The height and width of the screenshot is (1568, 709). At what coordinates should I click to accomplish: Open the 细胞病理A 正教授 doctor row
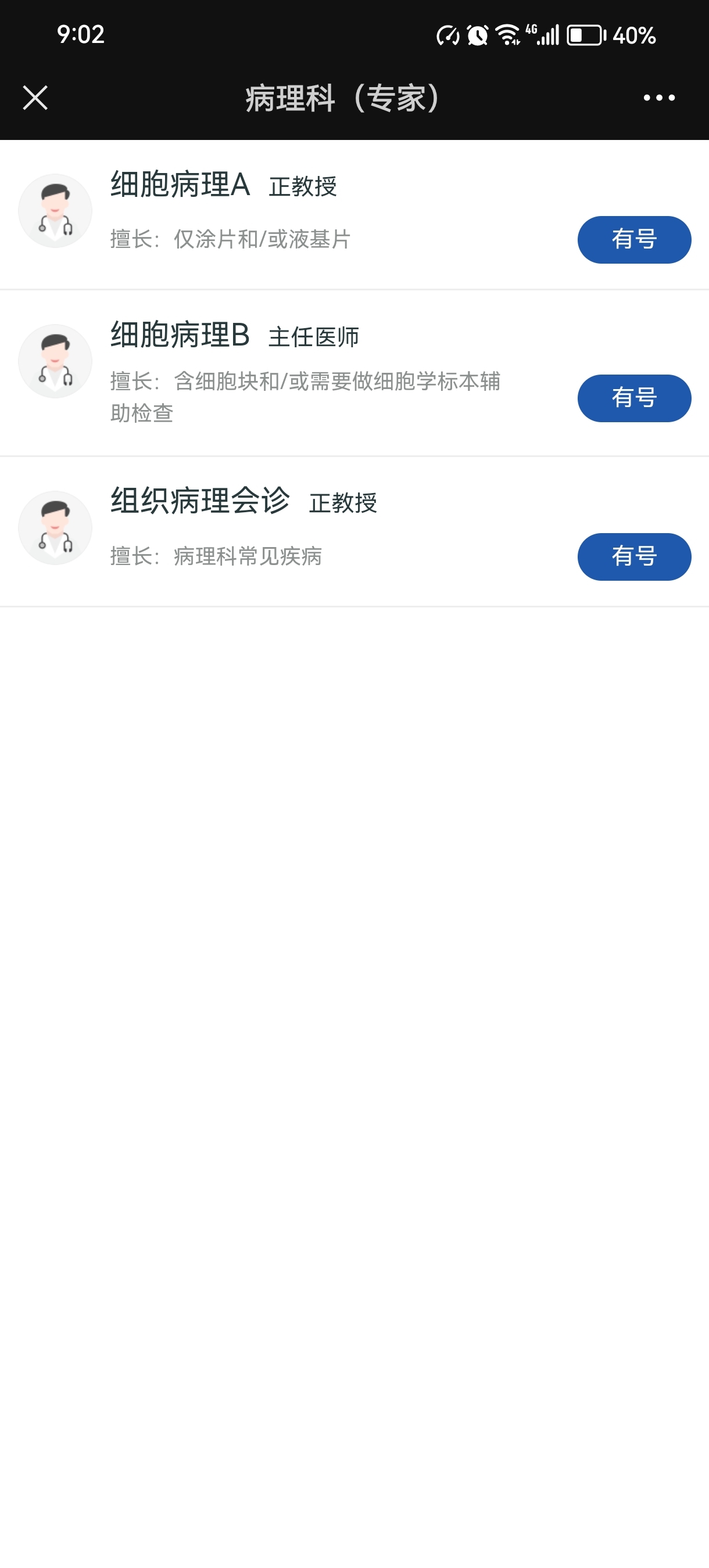pyautogui.click(x=354, y=215)
